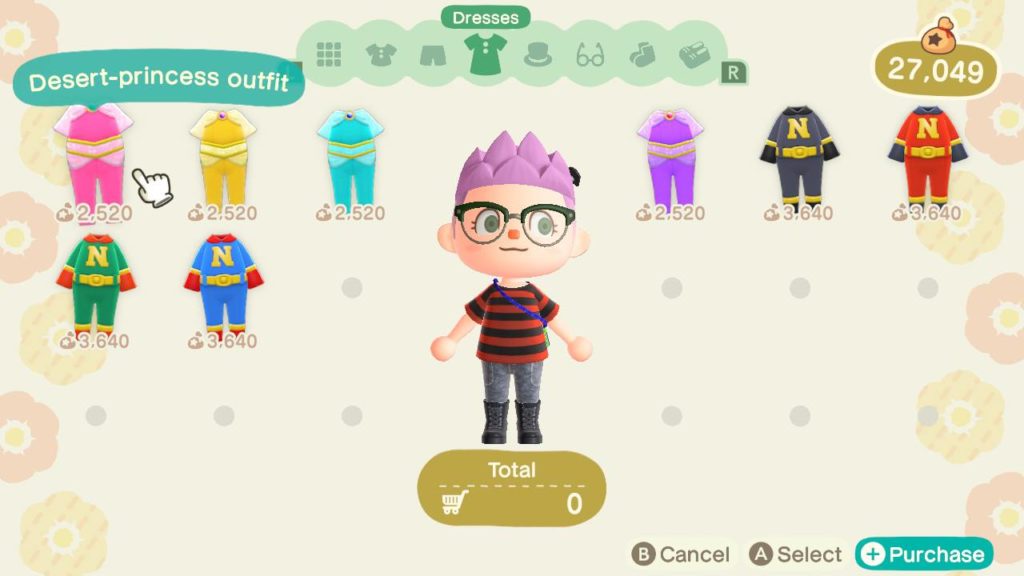Open the hats category tab

coord(539,54)
